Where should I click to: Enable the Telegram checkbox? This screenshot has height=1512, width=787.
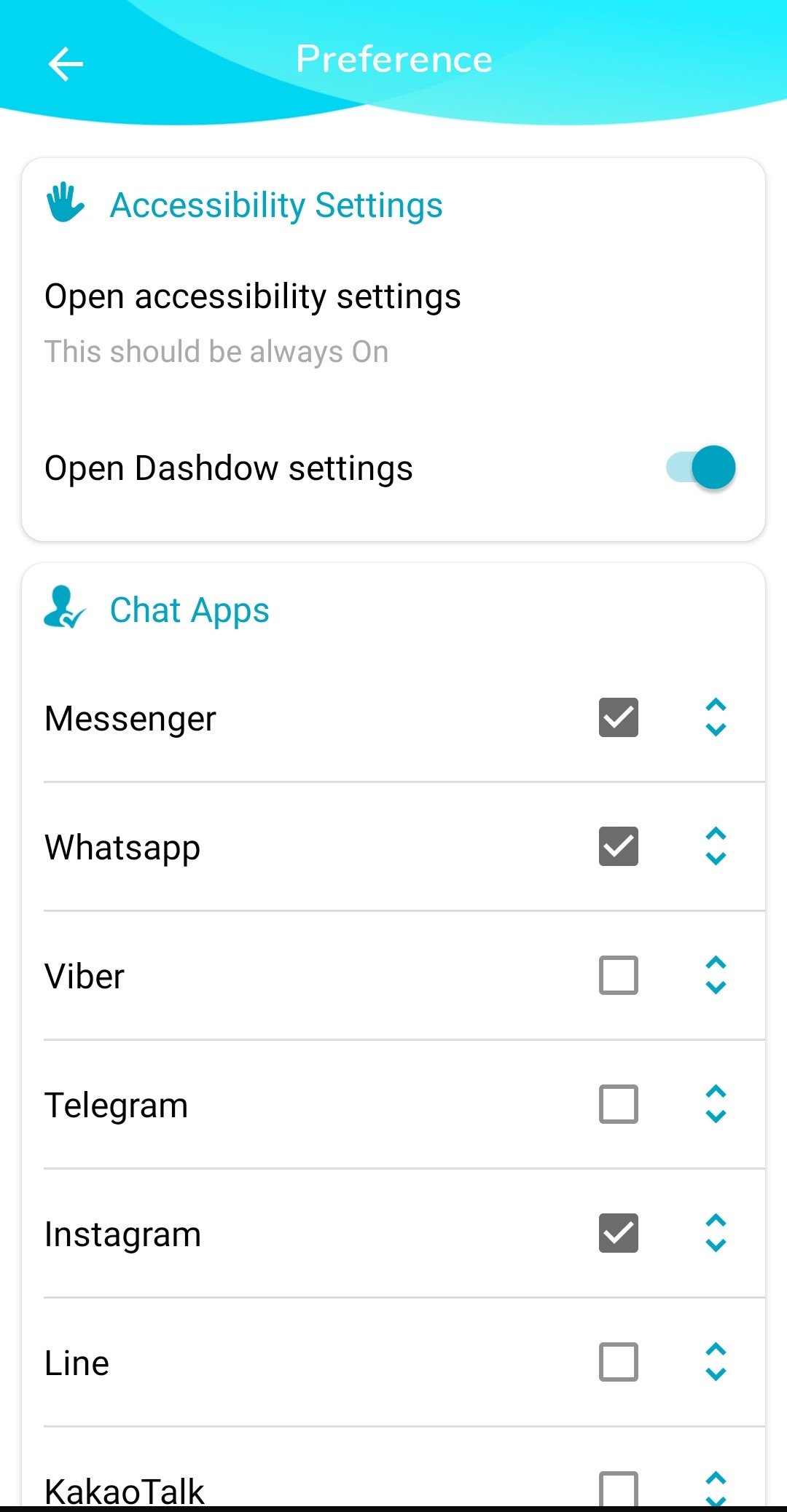point(619,1105)
